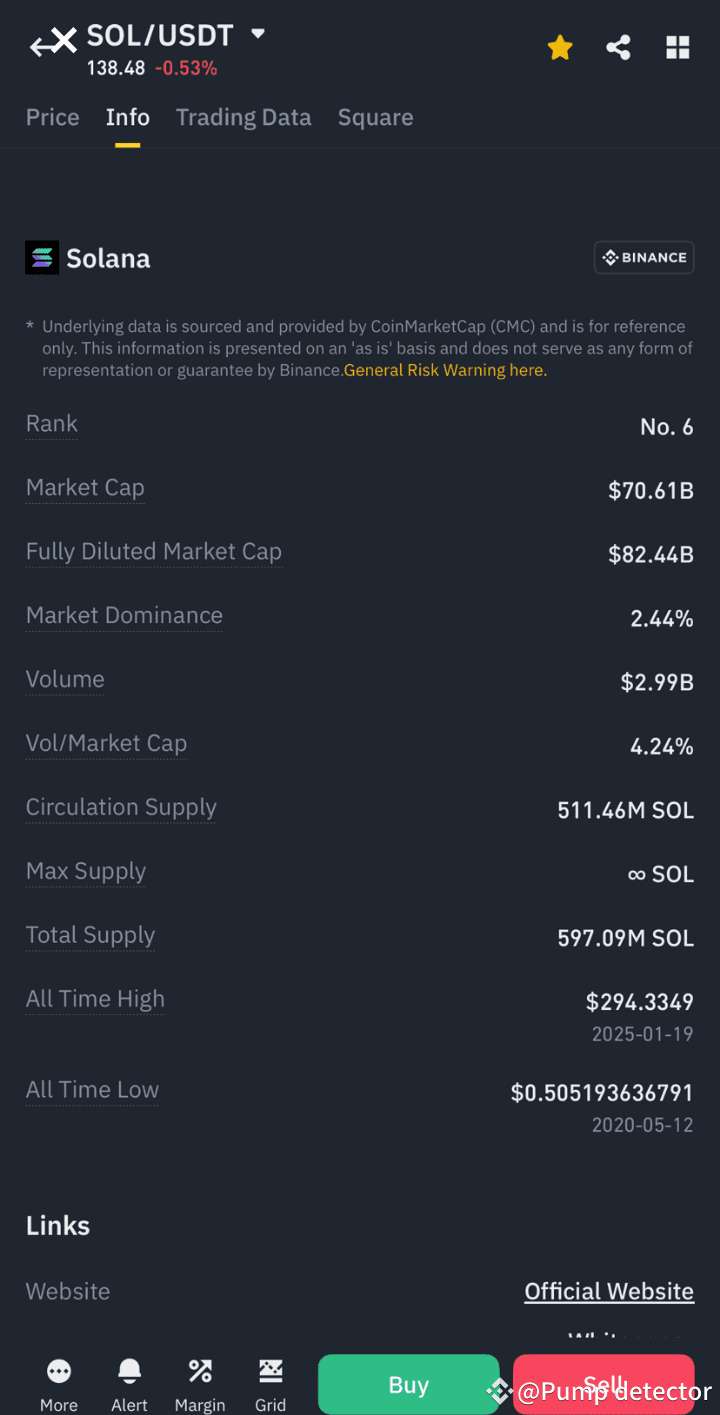The width and height of the screenshot is (720, 1415).
Task: Tap the share icon to share SOL/USDT
Action: point(618,46)
